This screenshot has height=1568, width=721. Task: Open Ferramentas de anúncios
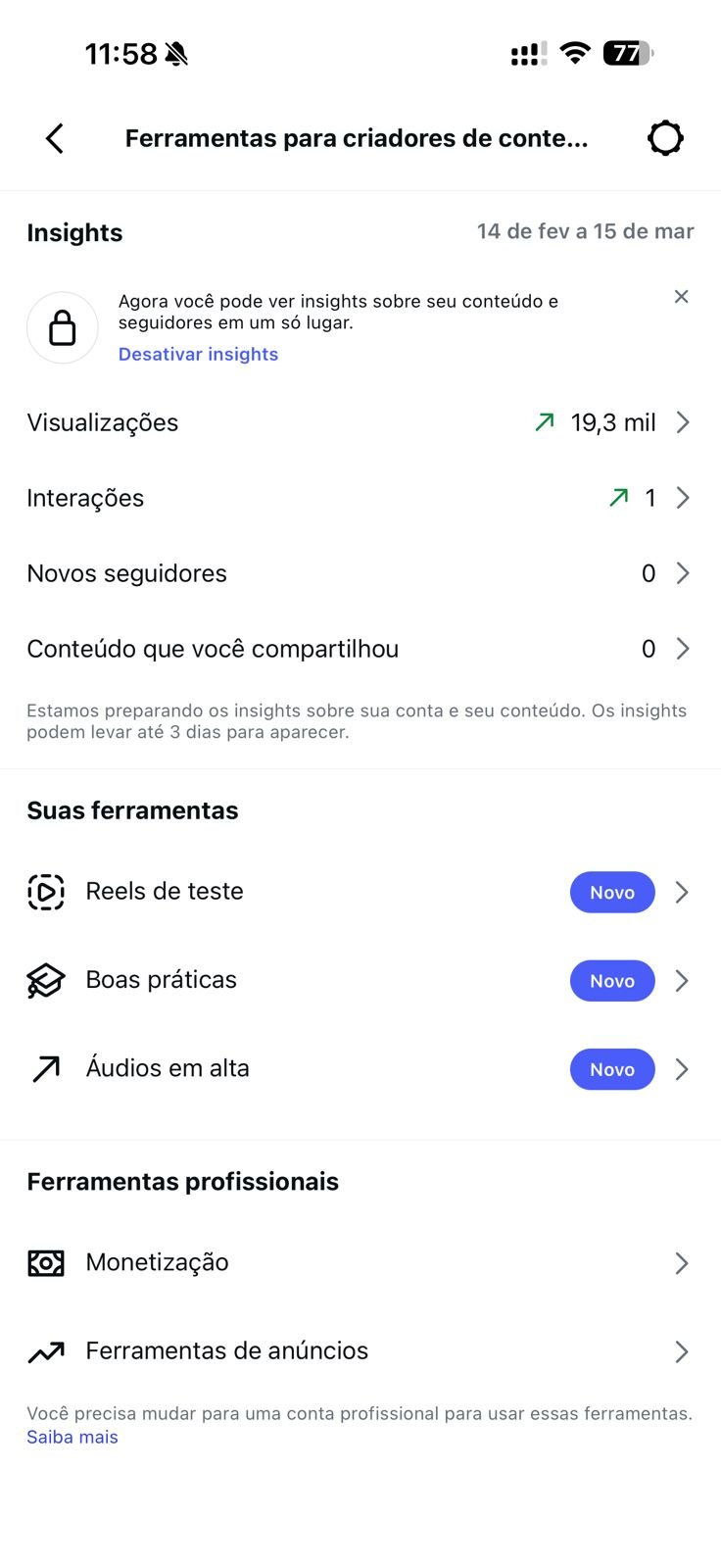click(360, 1350)
